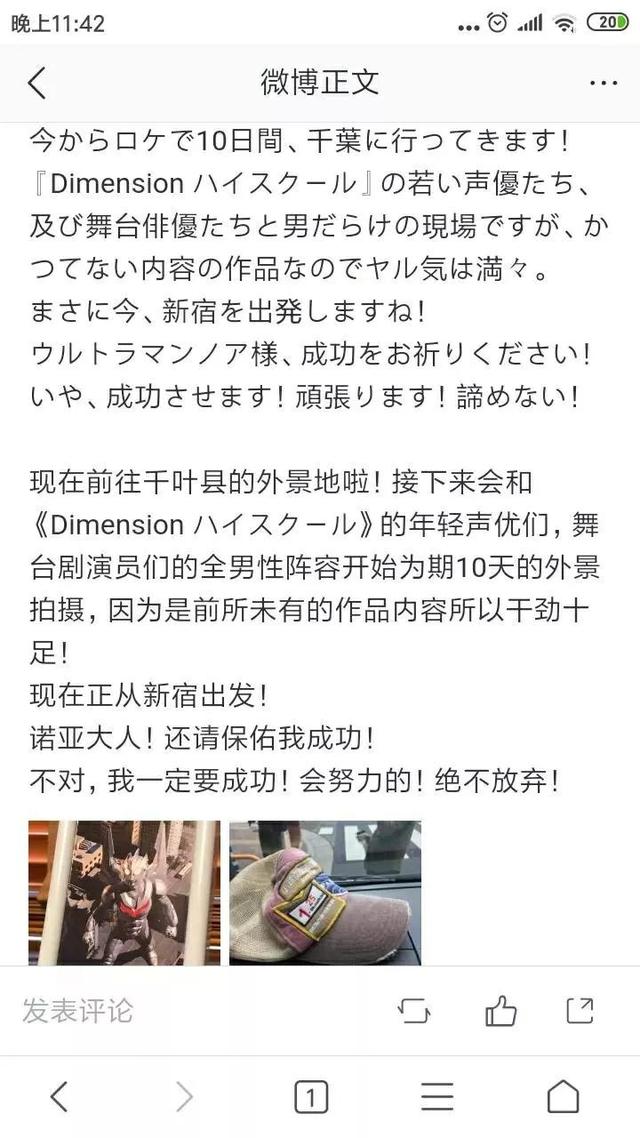
Task: Open the Ultraman figure photo
Action: [124, 893]
